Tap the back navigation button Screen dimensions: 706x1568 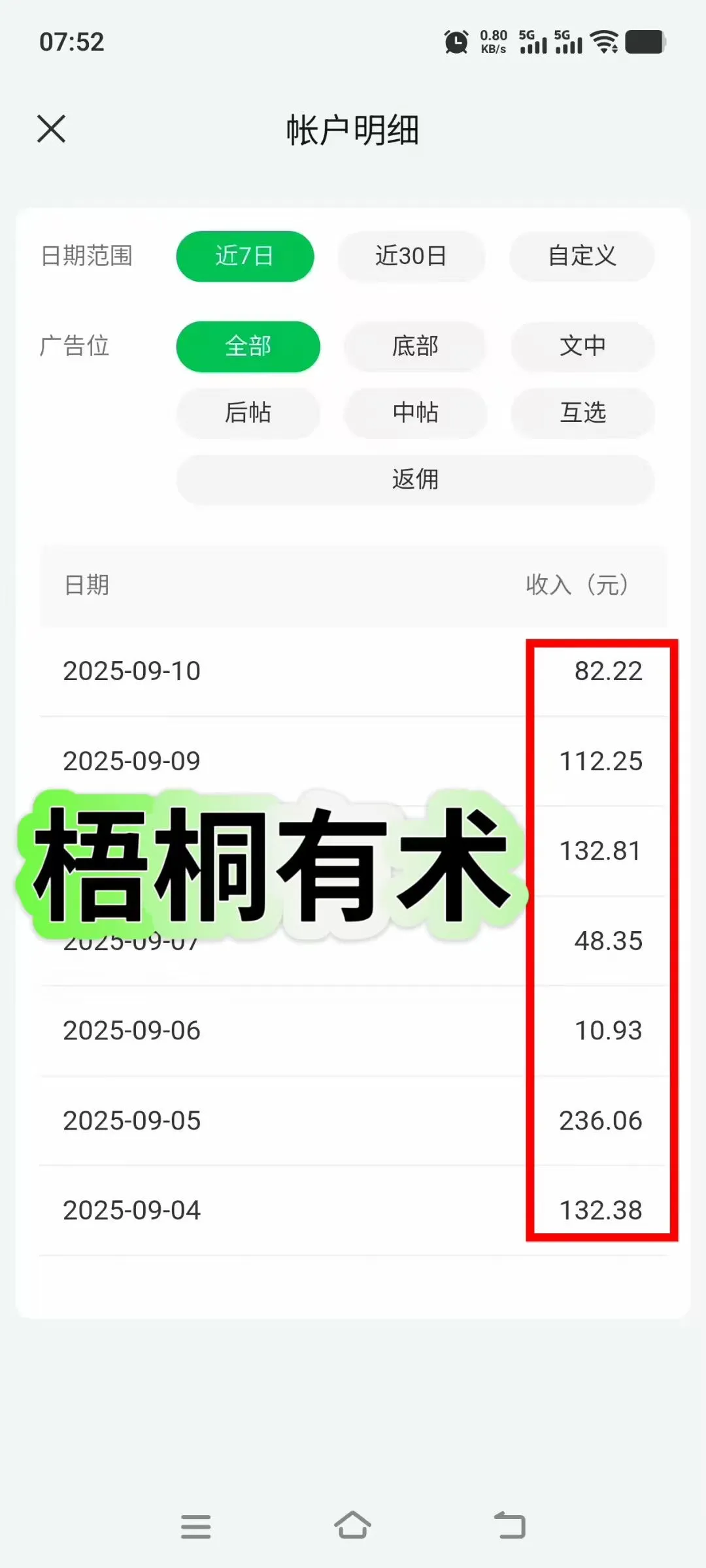pyautogui.click(x=511, y=1526)
